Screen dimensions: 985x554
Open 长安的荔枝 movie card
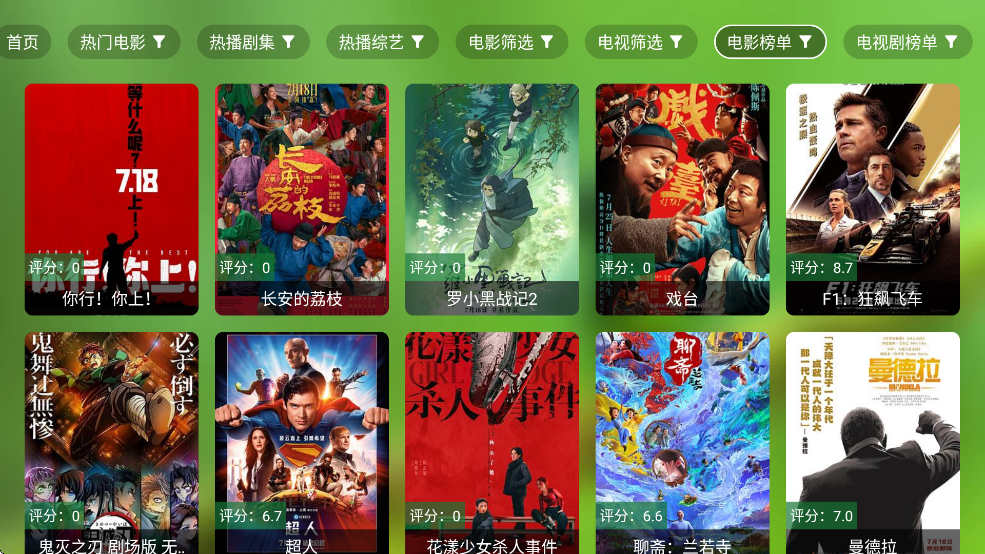(301, 198)
